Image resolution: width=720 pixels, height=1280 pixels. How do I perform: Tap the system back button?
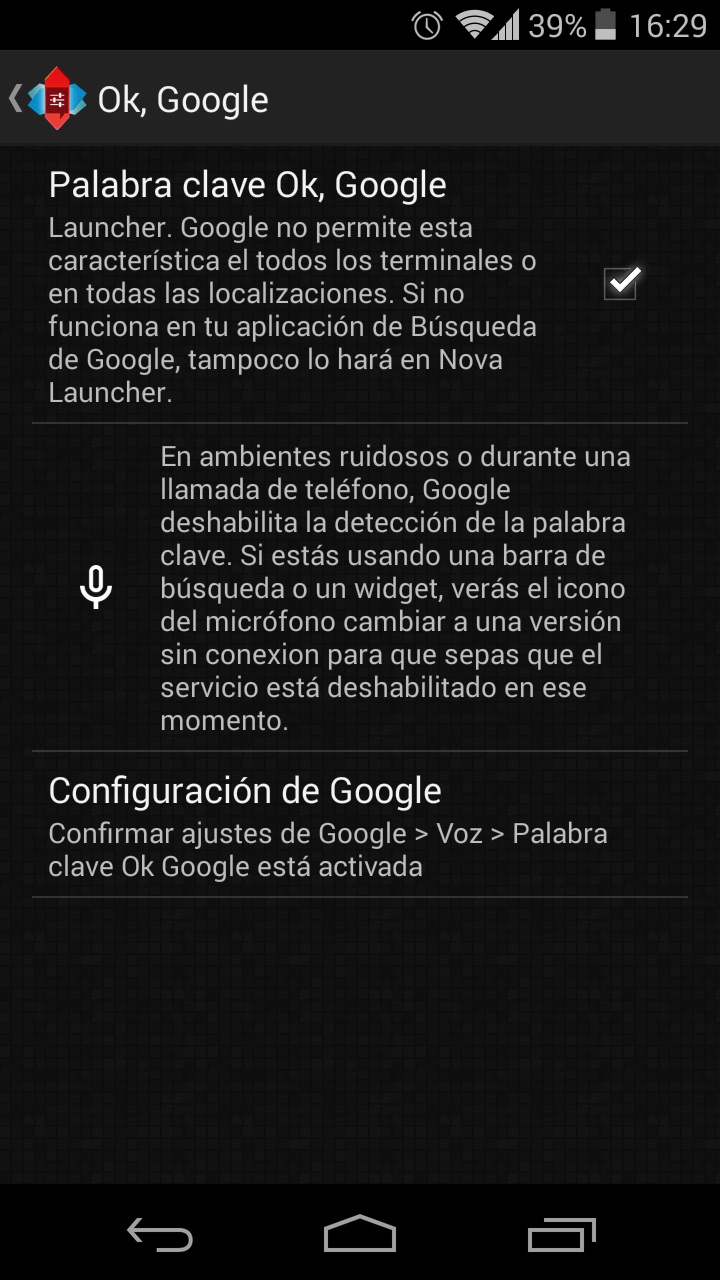(x=160, y=1235)
